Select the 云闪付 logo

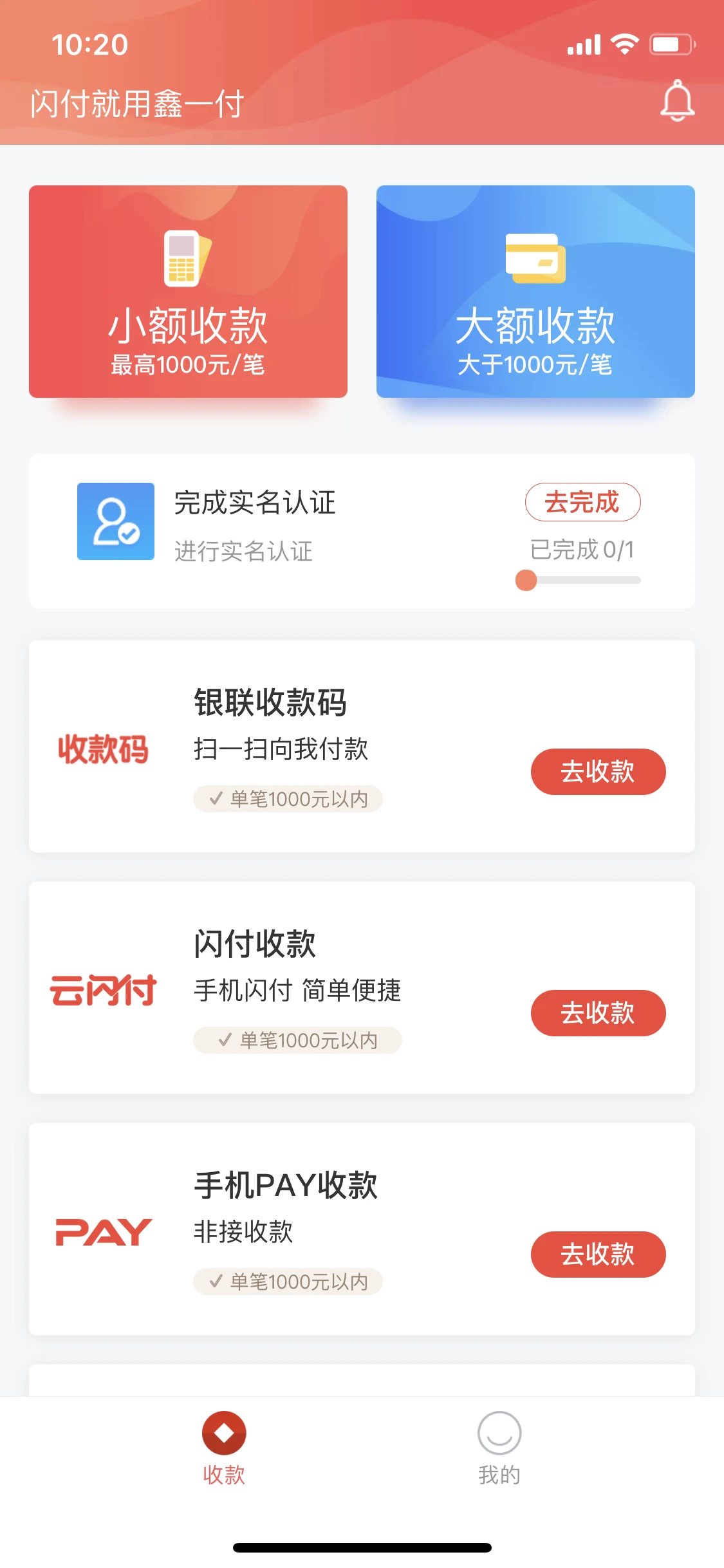(103, 991)
